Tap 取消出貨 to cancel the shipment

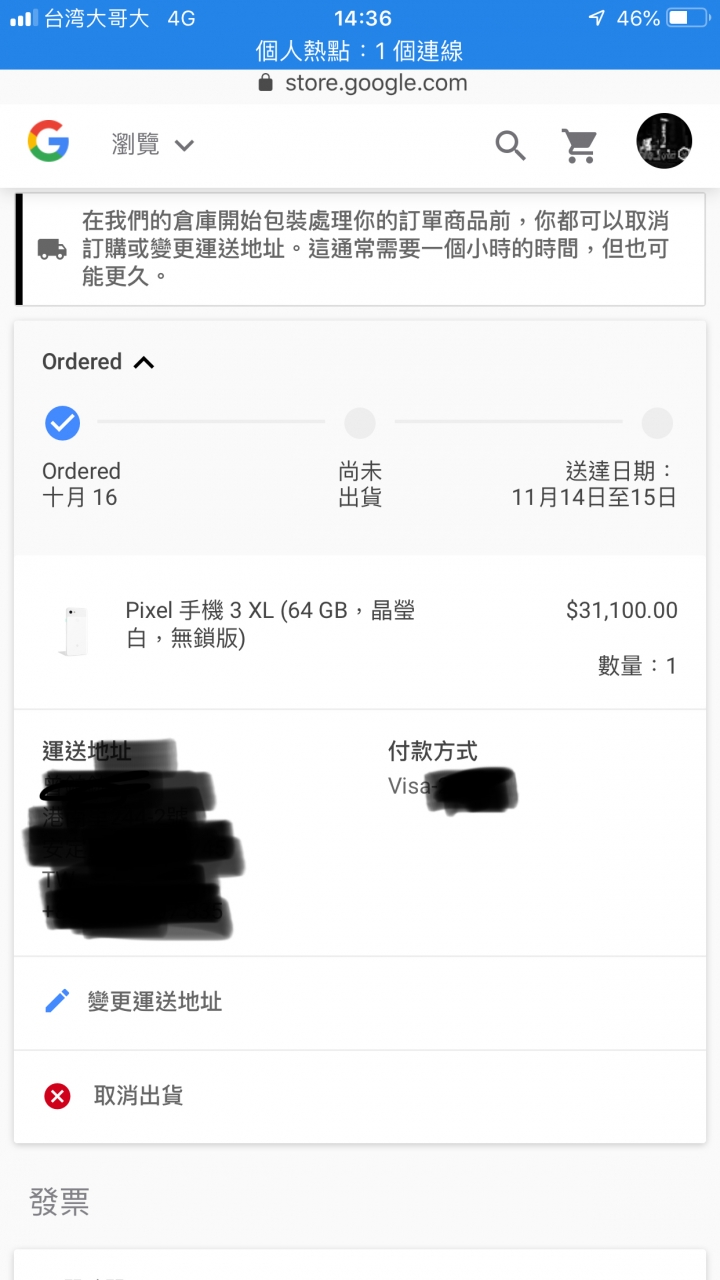pyautogui.click(x=360, y=1096)
